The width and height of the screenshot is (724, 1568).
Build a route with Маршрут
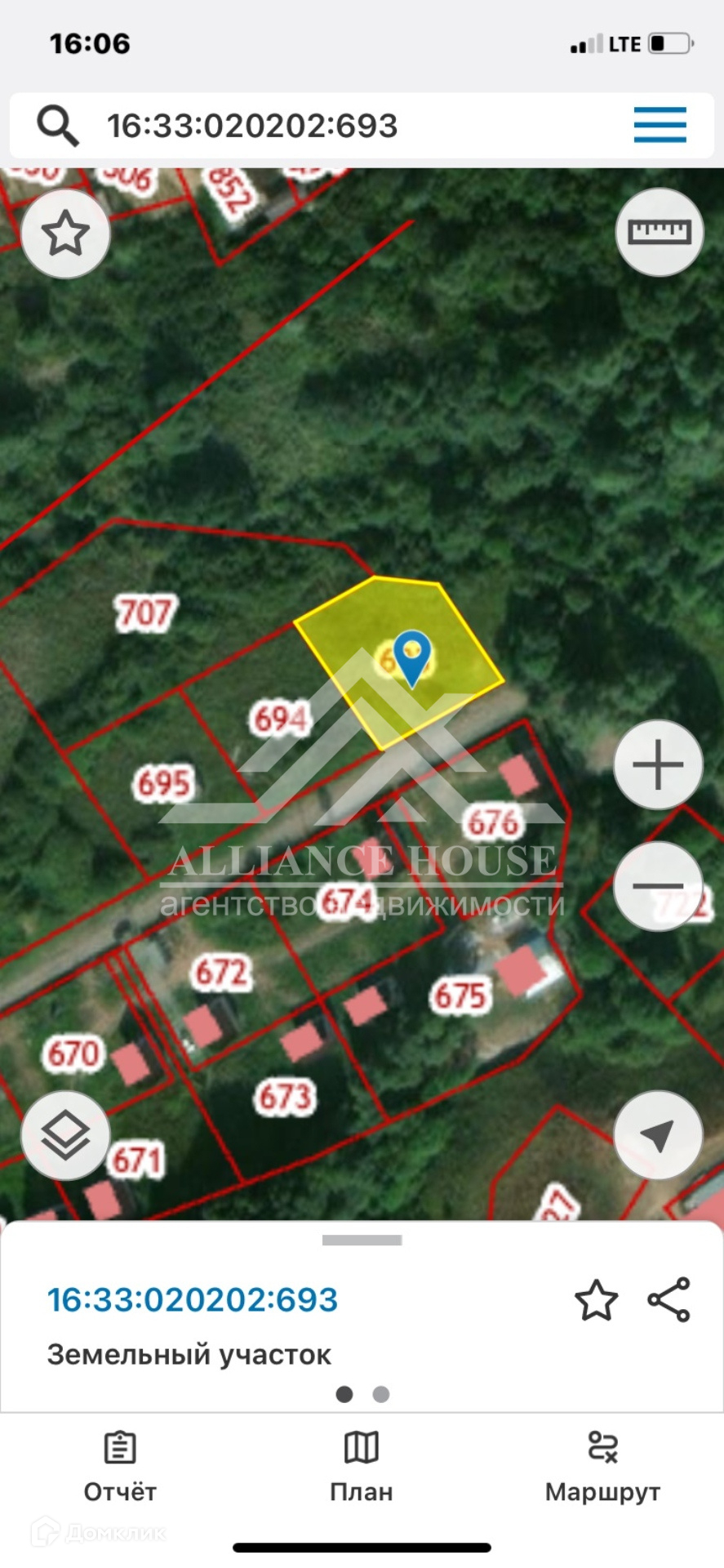602,1468
